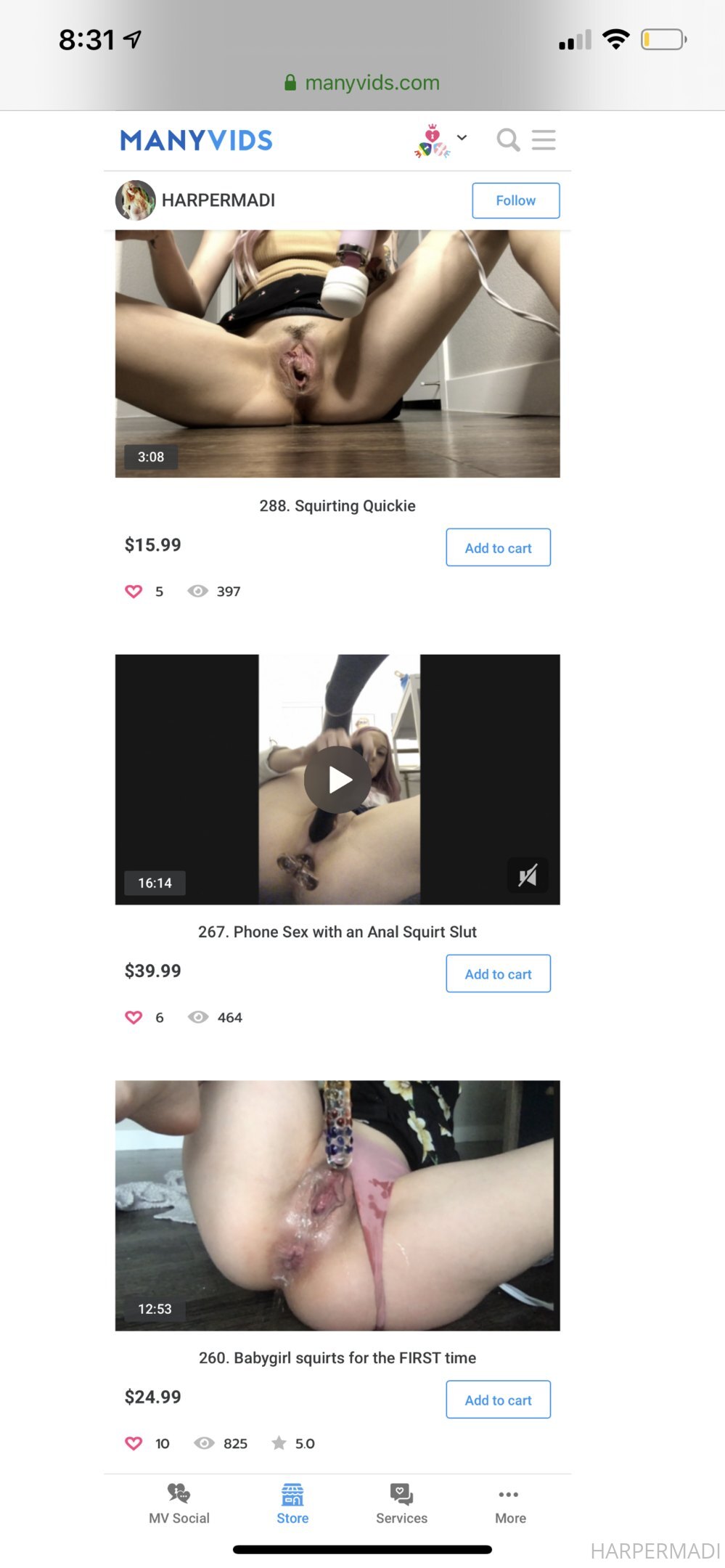Add the $15.99 video to cart
725x1568 pixels.
(x=499, y=547)
